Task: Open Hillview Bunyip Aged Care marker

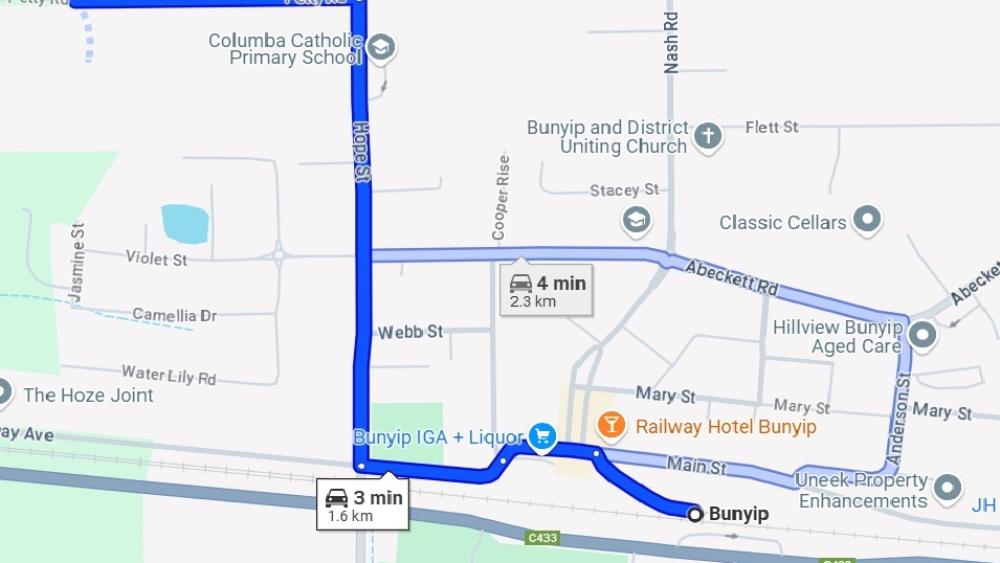Action: tap(922, 335)
